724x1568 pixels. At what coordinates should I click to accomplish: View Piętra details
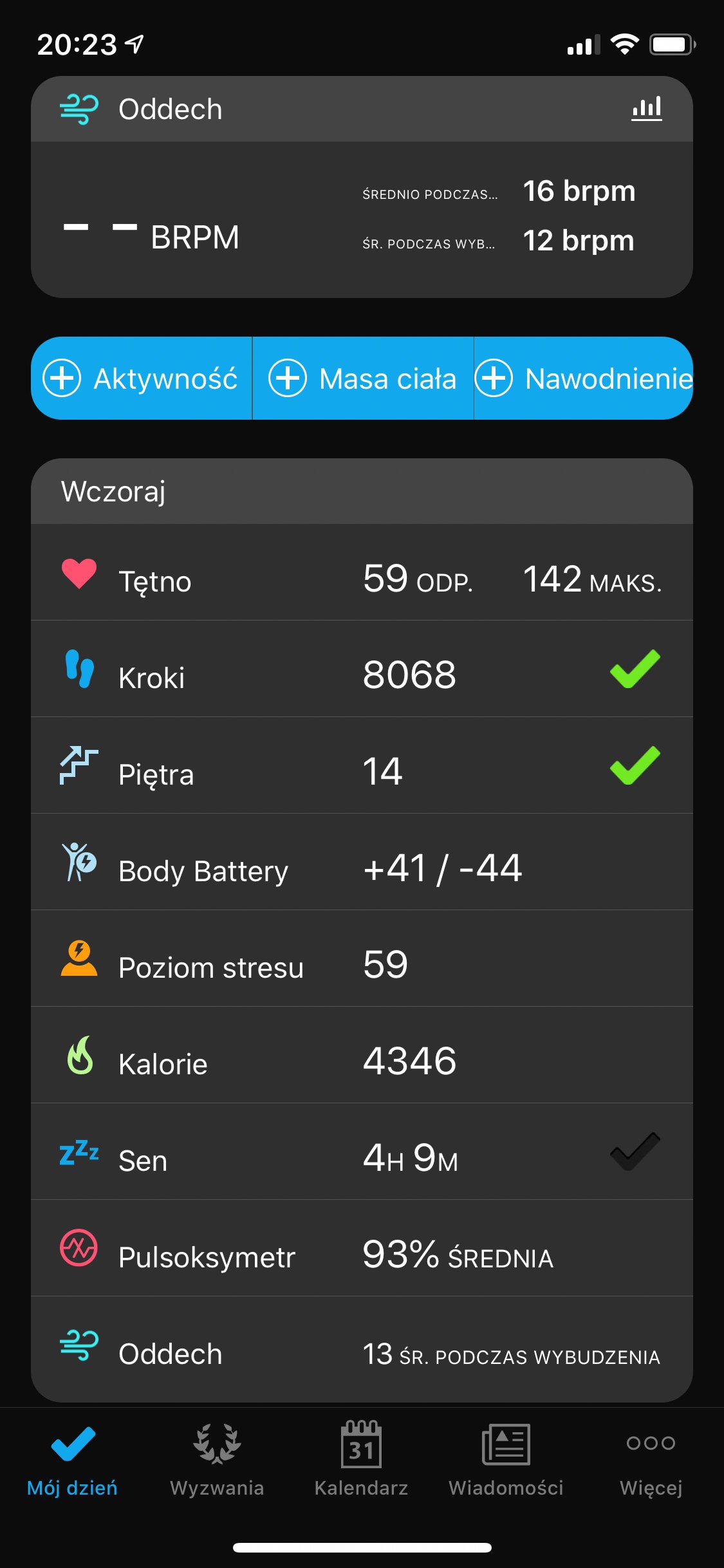[362, 765]
